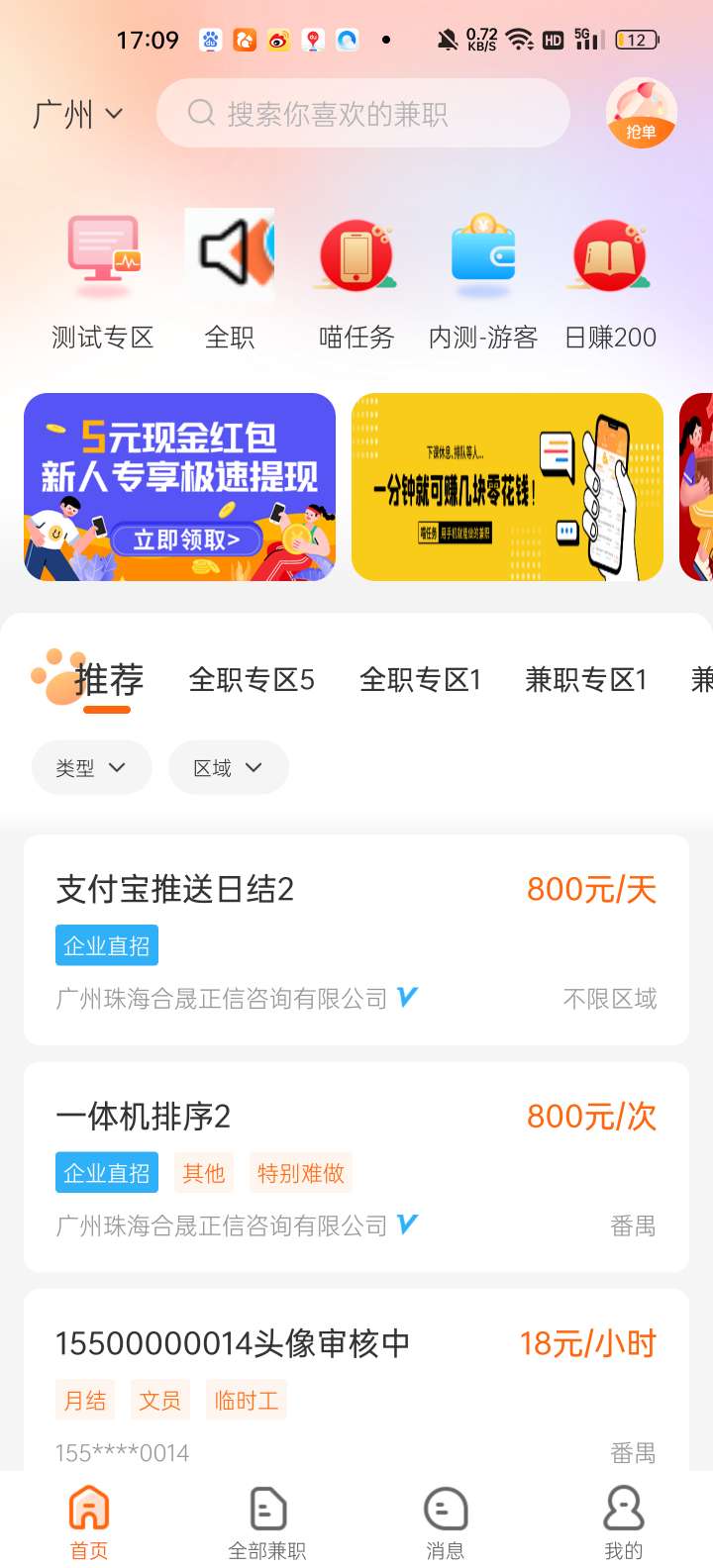Open the 一体机排序2 job listing
The width and height of the screenshot is (713, 1568).
tap(356, 1167)
